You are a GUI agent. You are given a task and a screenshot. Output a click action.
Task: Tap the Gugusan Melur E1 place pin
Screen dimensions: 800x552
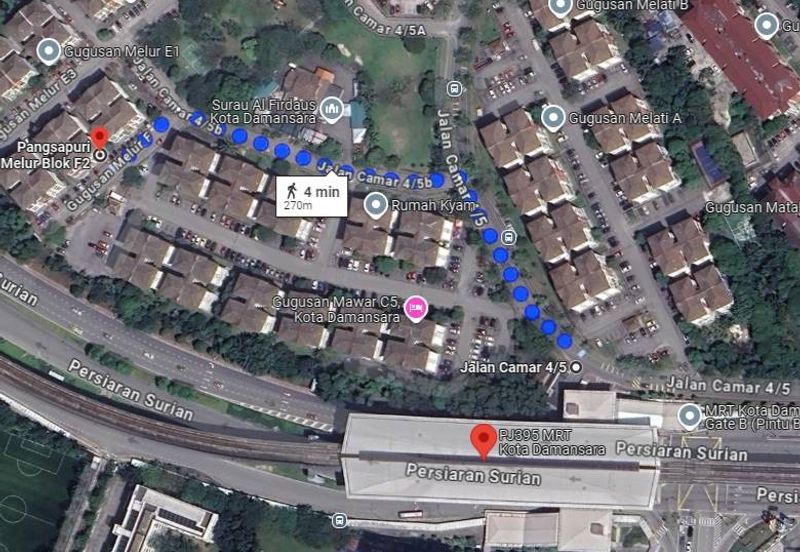[48, 51]
